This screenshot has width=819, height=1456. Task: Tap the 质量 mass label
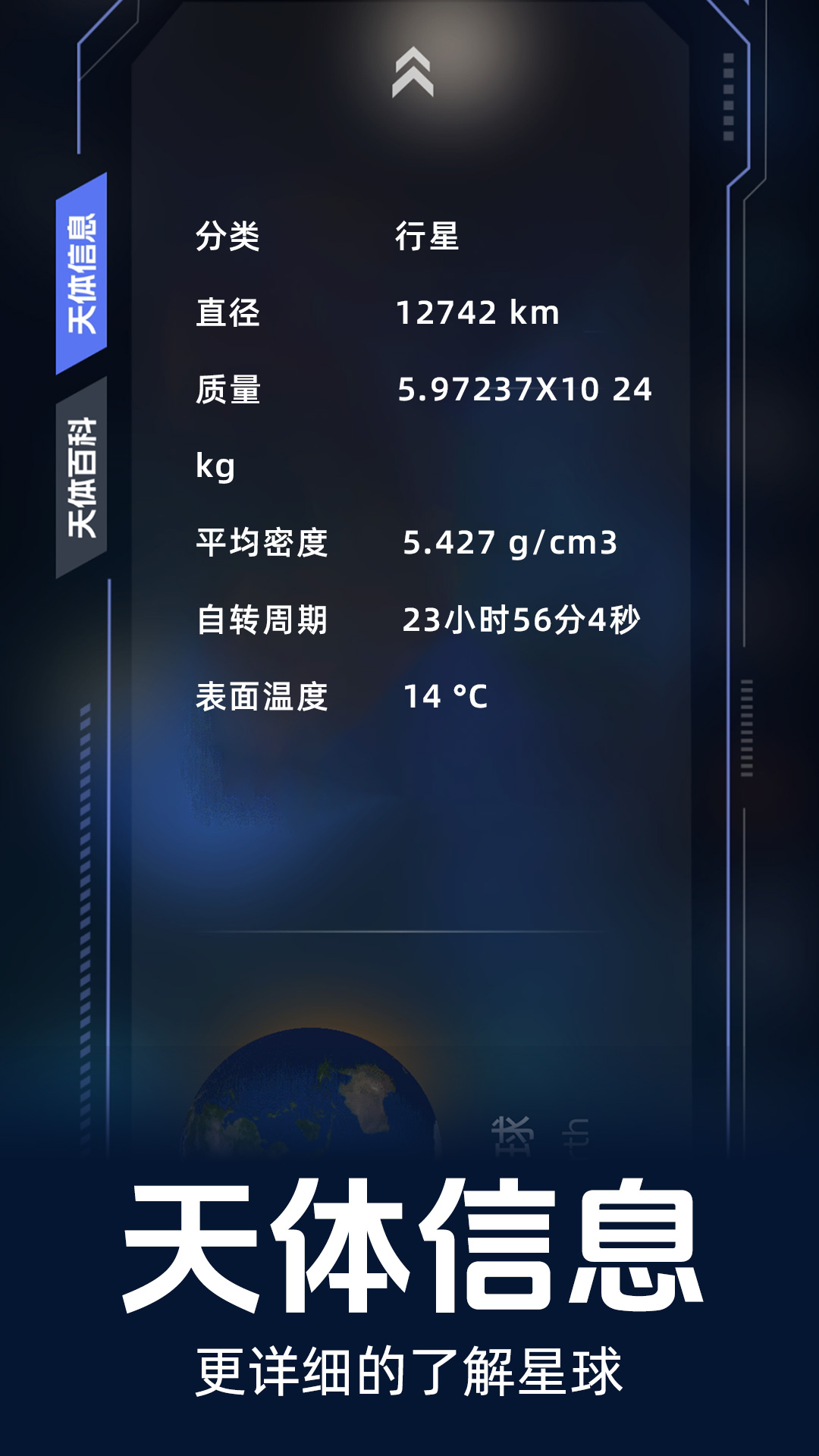227,391
